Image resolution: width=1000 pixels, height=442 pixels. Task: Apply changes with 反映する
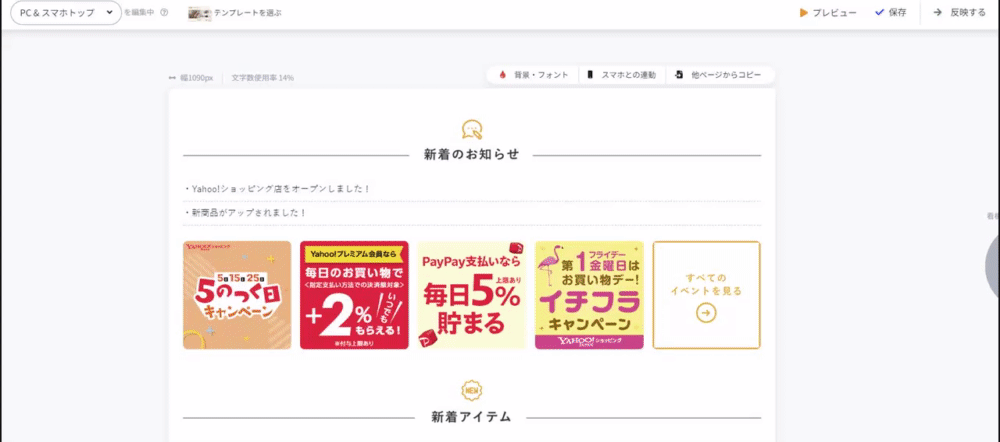point(959,13)
